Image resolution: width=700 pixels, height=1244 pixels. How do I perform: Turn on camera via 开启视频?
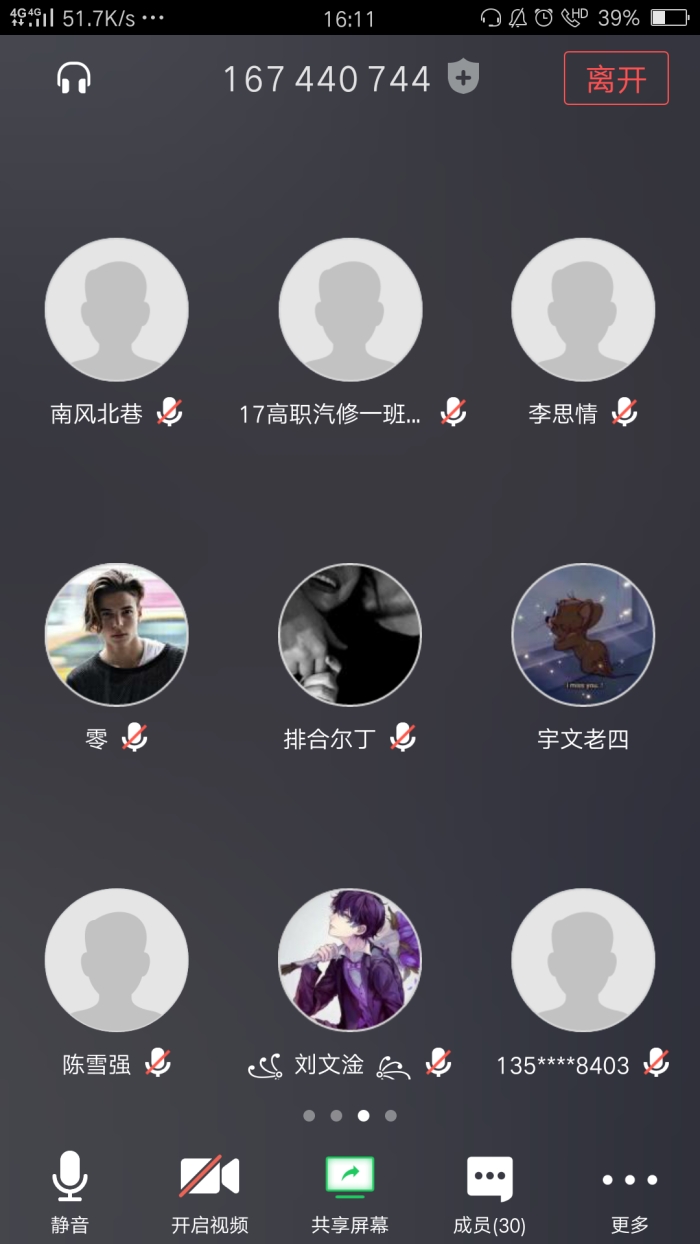[x=210, y=1191]
